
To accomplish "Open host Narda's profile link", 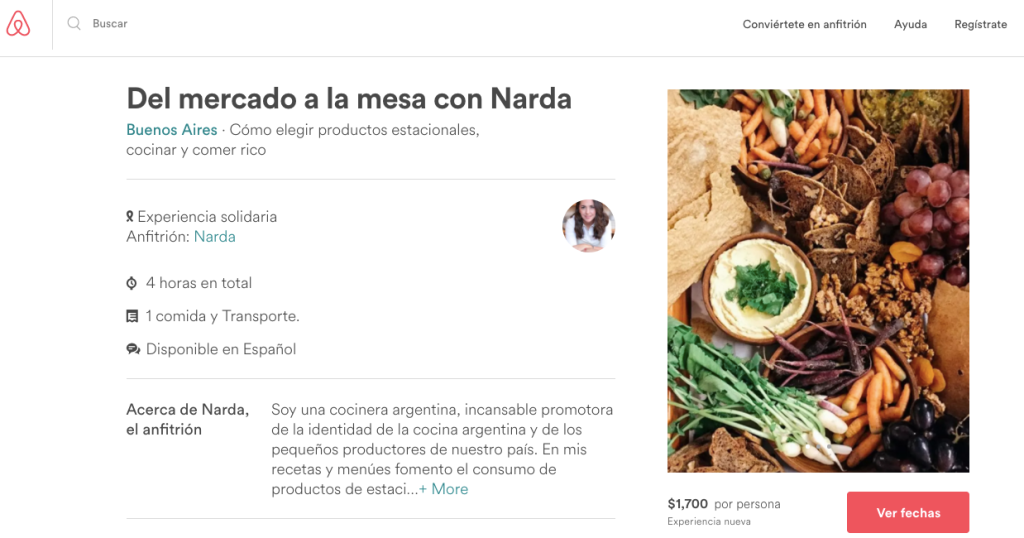I will coord(215,237).
